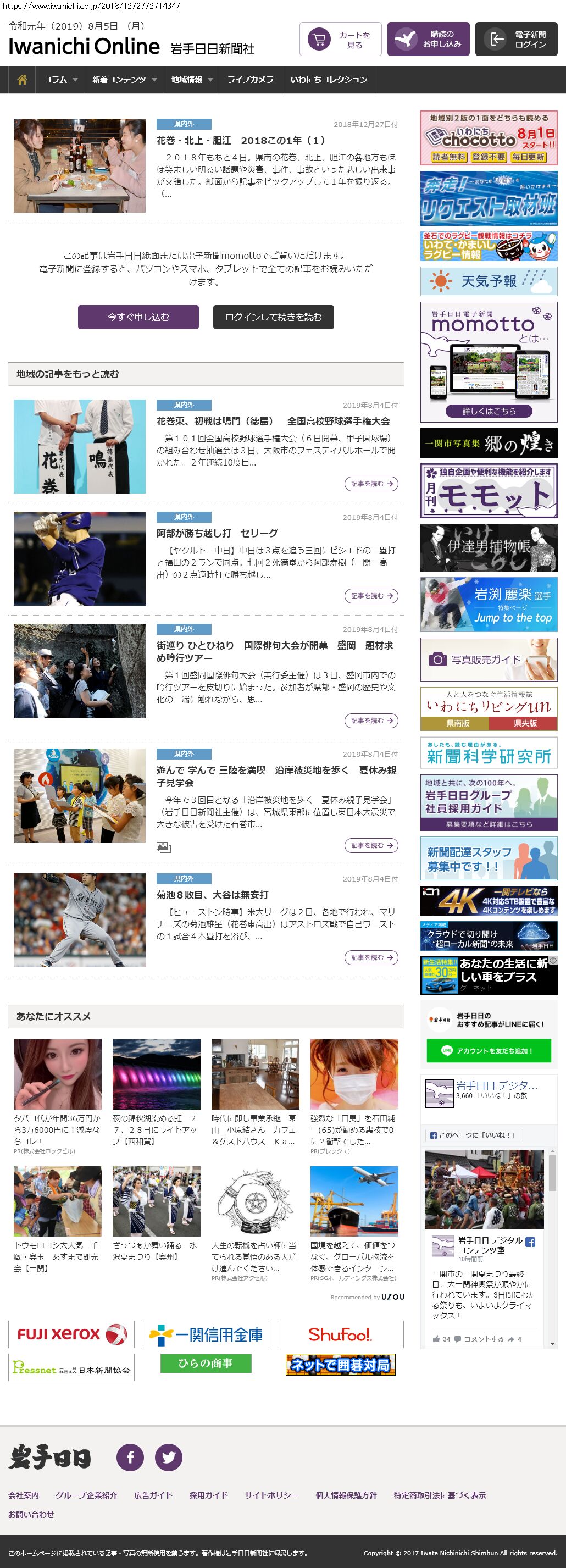Expand the 新着コンテンツ menu
This screenshot has height=1568, width=566.
click(124, 80)
